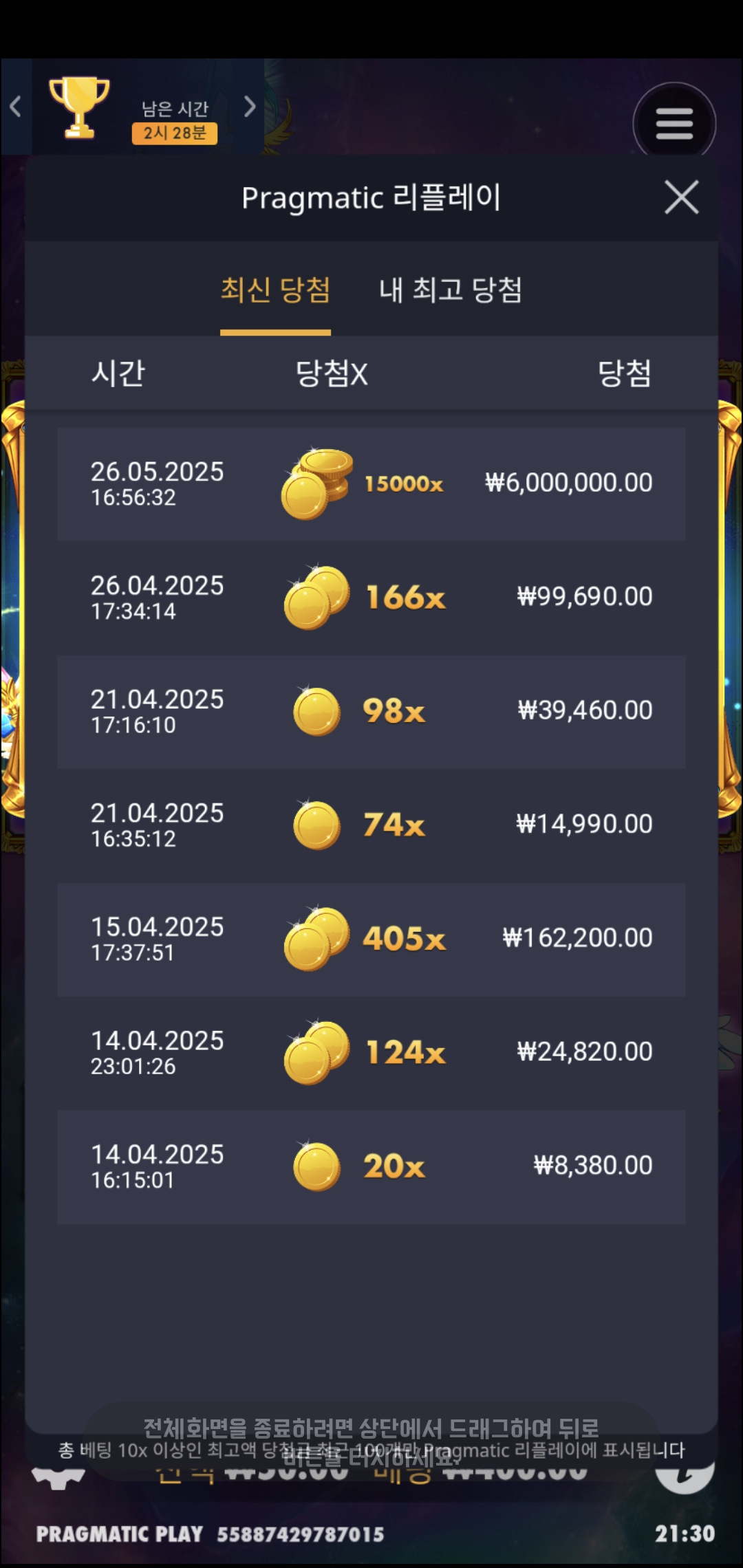The height and width of the screenshot is (1568, 743).
Task: Open the tournament trophy banner
Action: 79,108
